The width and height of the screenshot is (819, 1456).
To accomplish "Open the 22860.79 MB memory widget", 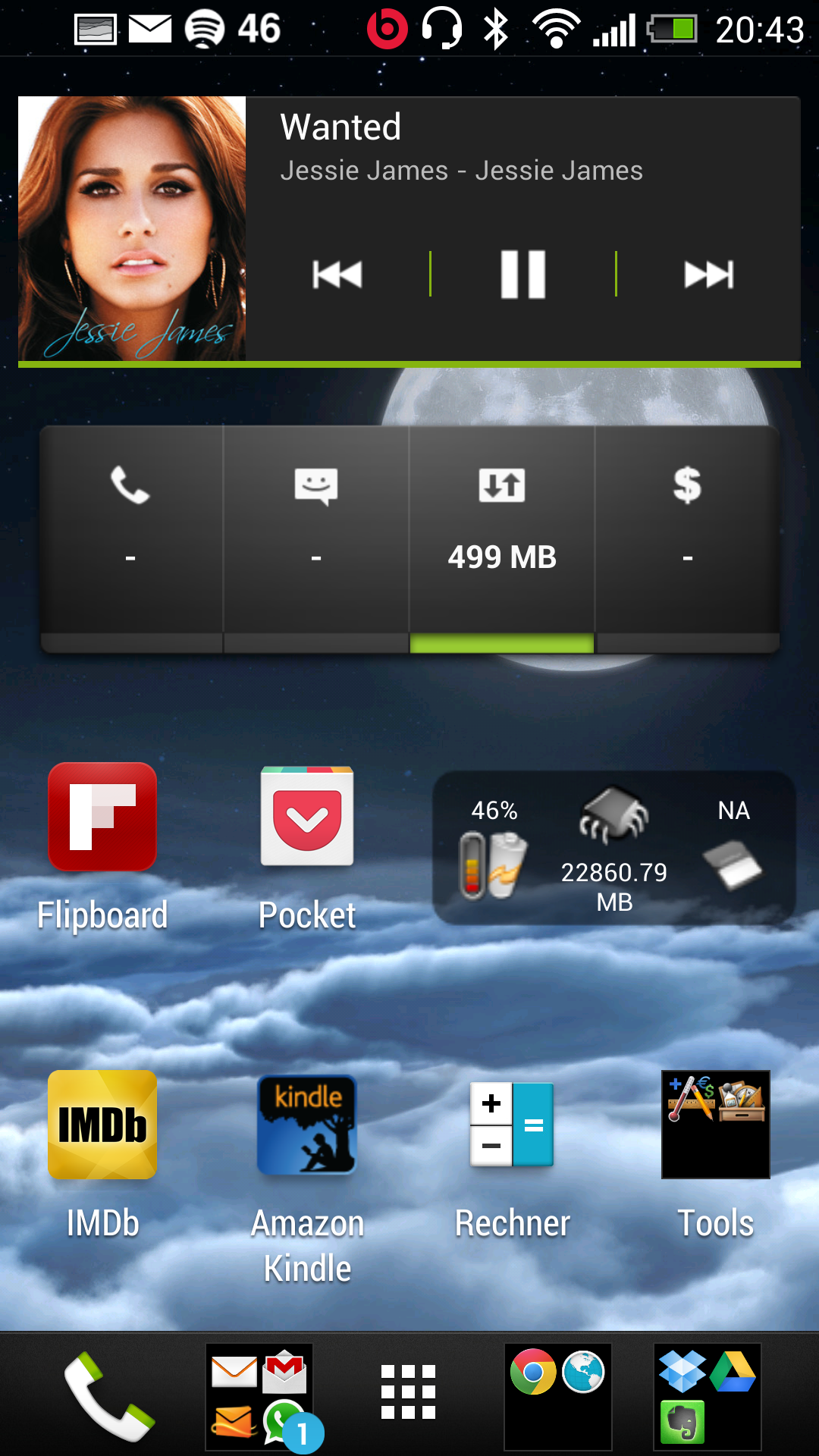I will tap(614, 849).
